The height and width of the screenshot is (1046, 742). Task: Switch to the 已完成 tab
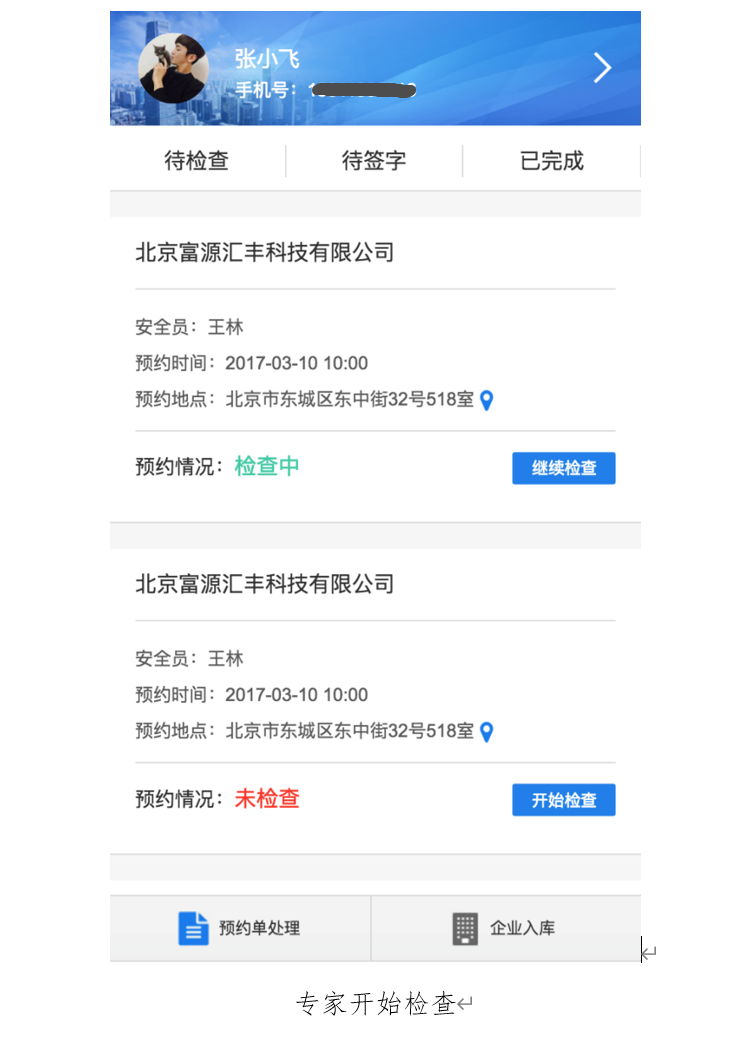(551, 161)
